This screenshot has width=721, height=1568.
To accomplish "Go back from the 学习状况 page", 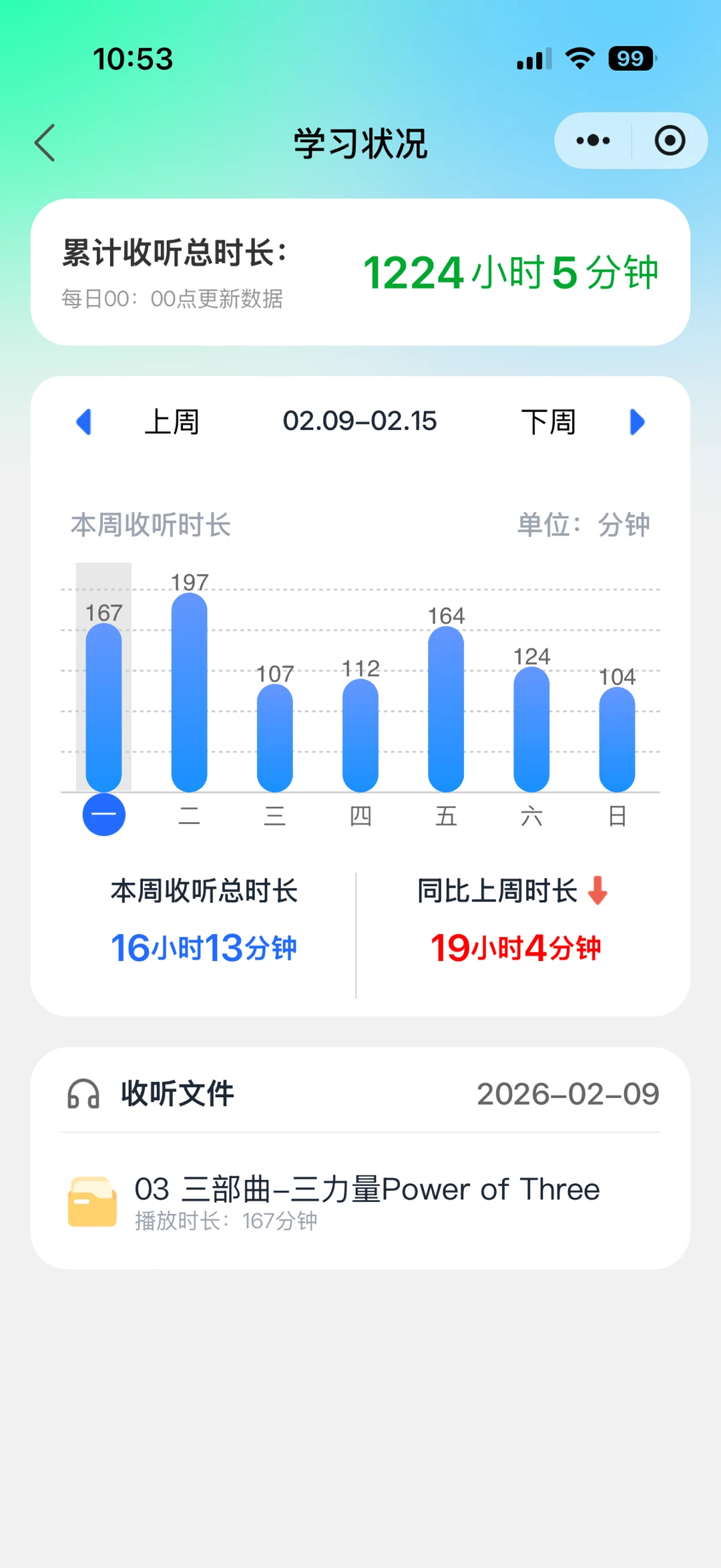I will tap(45, 143).
